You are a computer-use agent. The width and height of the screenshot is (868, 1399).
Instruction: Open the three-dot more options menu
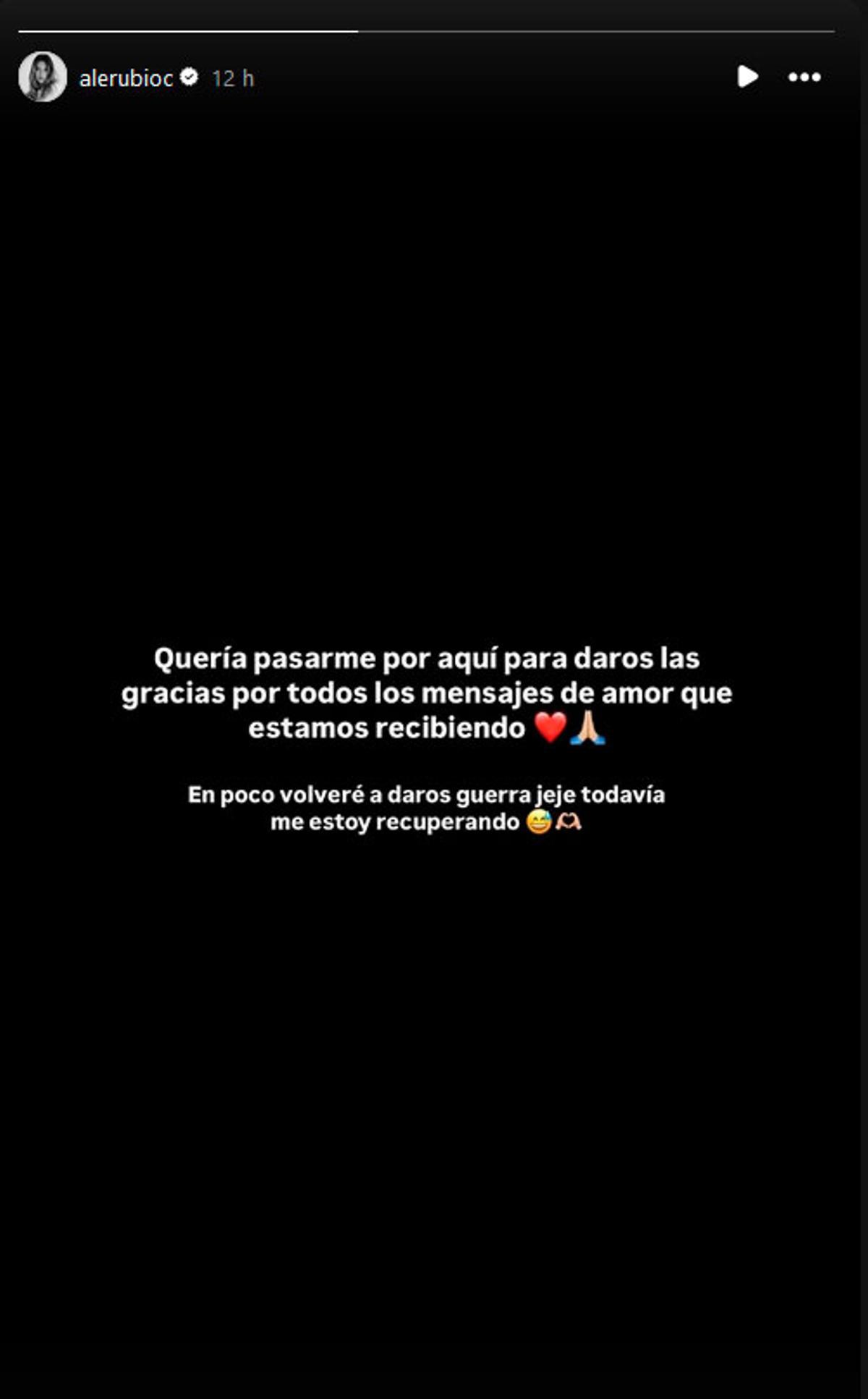(x=804, y=77)
